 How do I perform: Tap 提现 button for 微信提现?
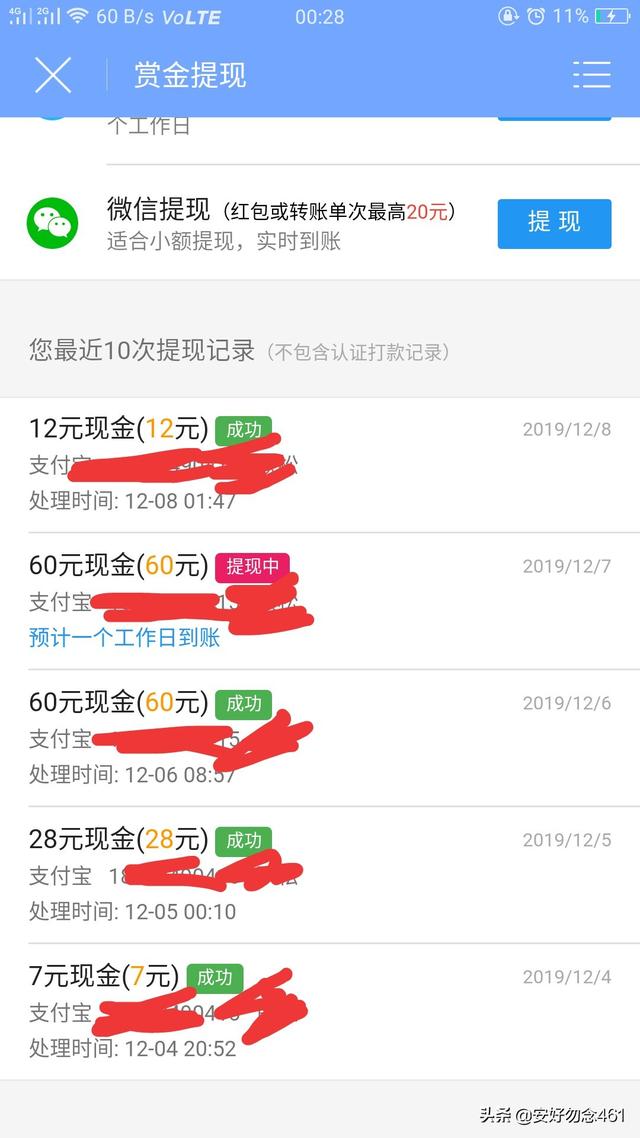point(554,224)
